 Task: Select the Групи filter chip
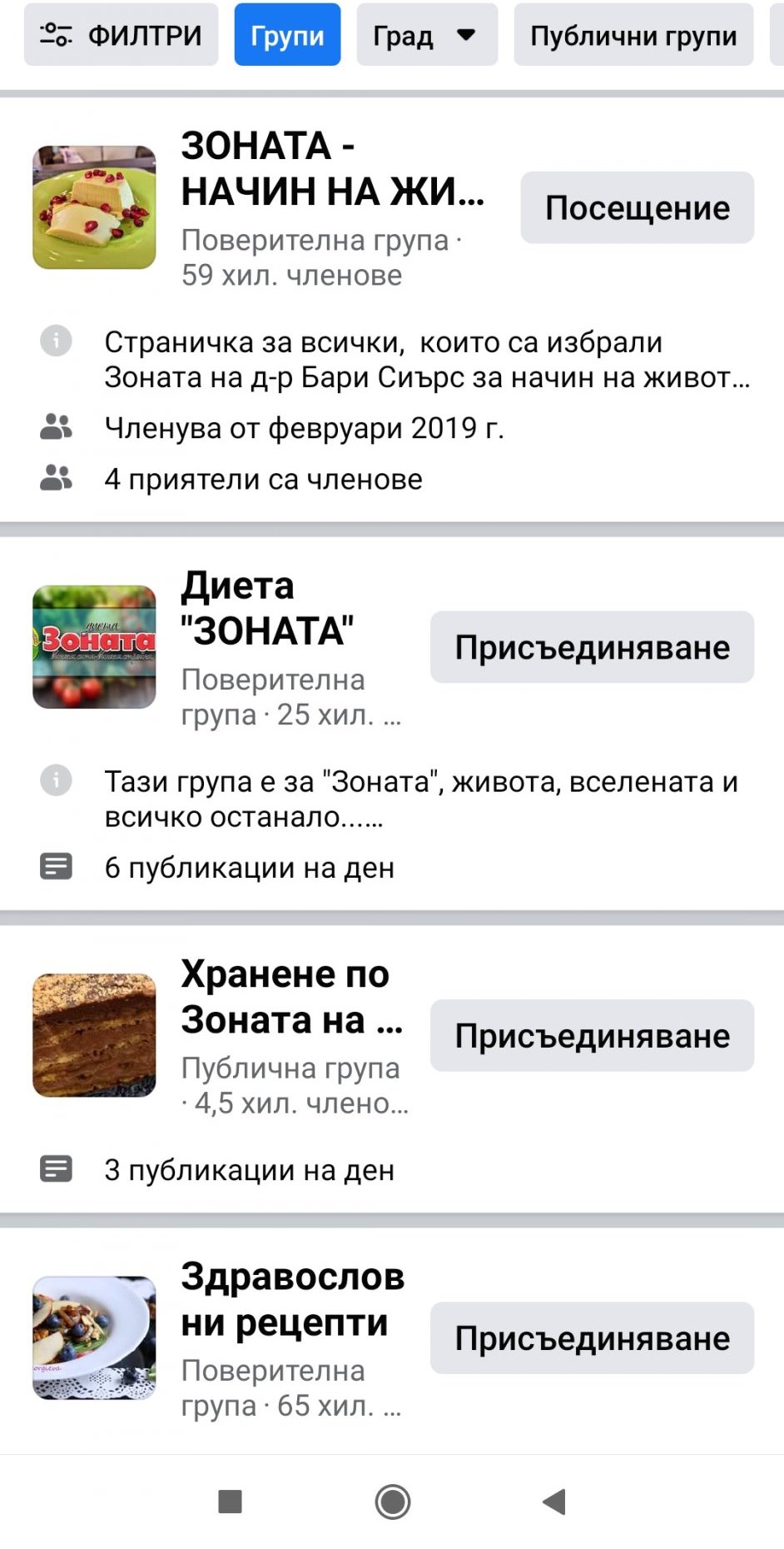tap(287, 35)
